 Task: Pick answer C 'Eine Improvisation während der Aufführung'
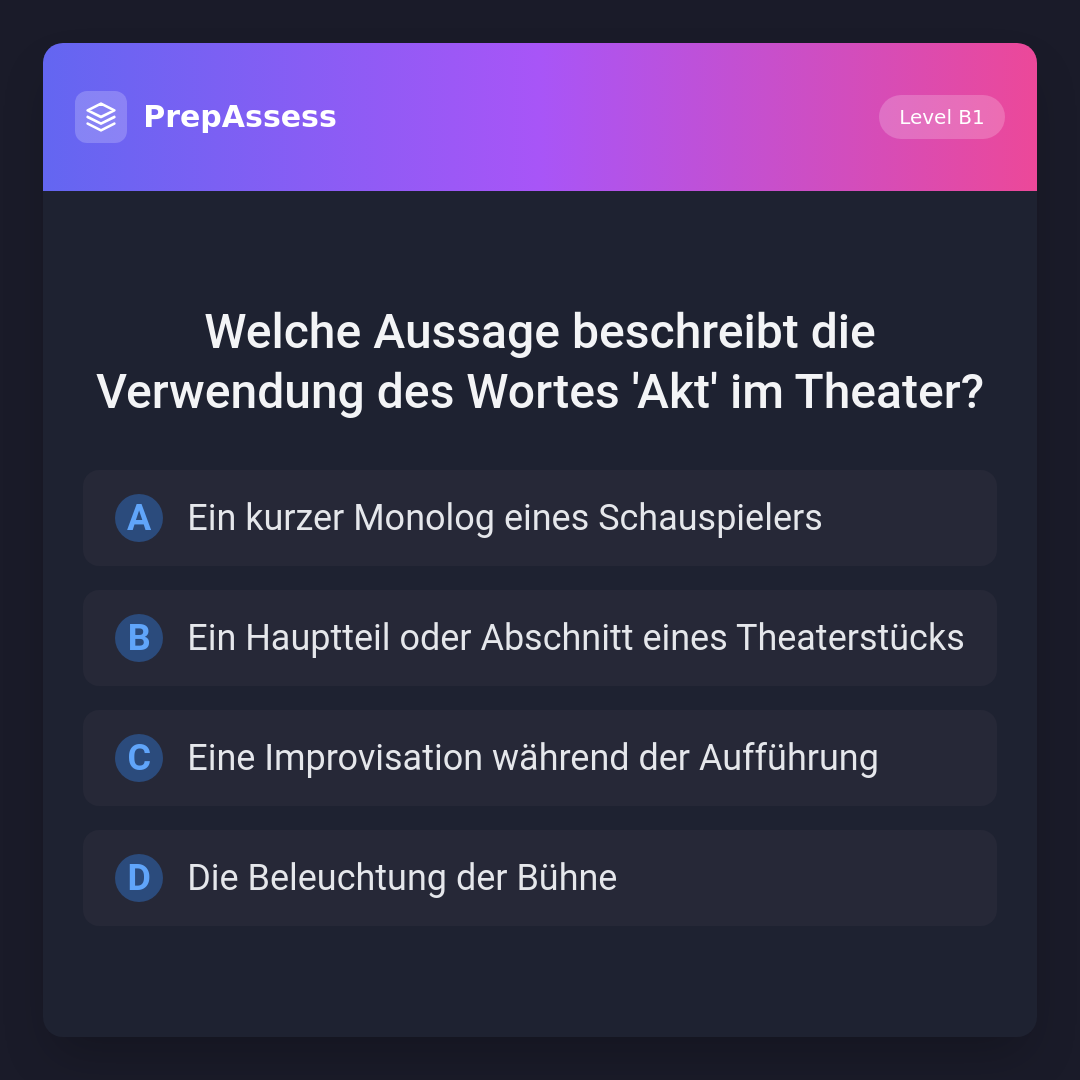point(539,758)
